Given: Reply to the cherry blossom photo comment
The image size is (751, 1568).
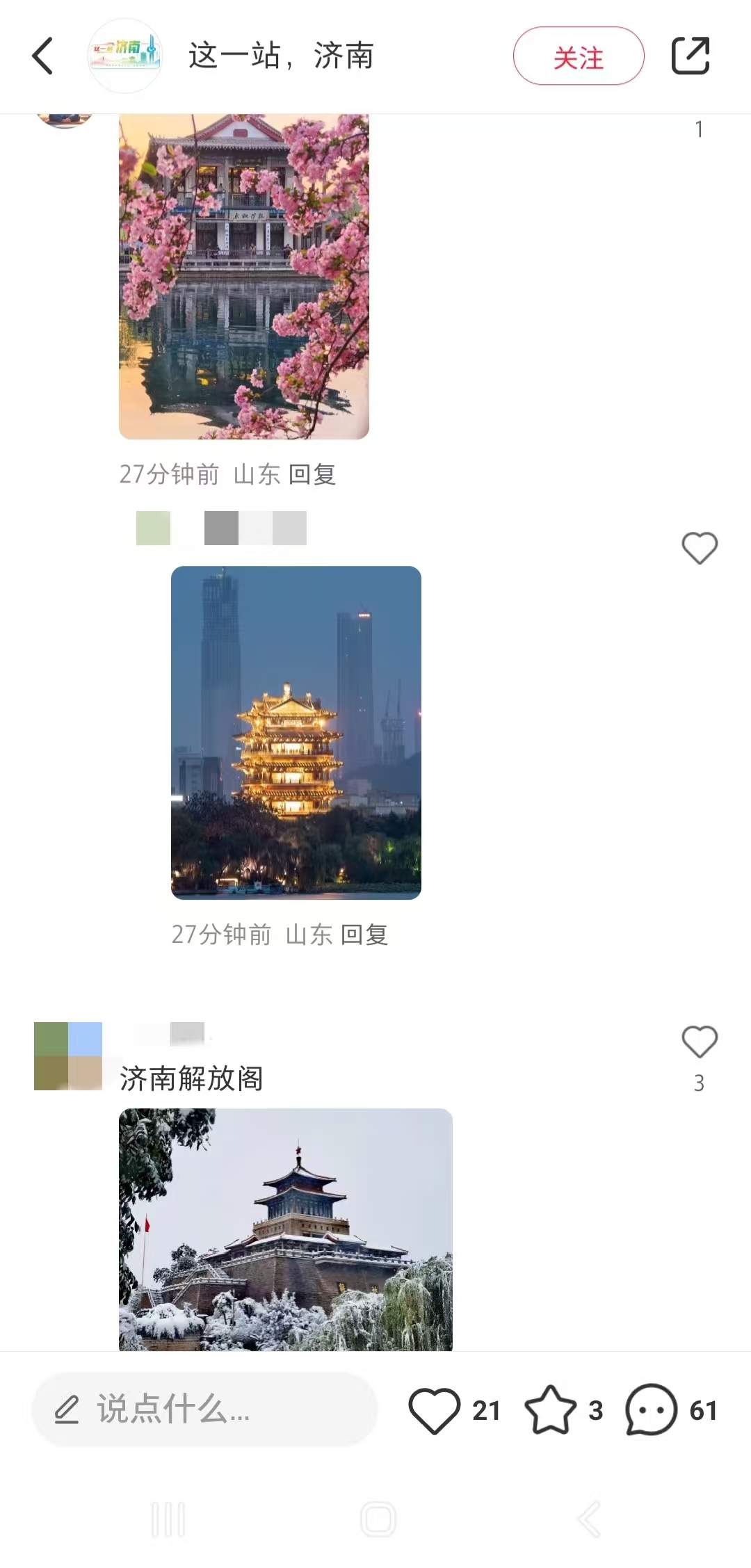Looking at the screenshot, I should 312,474.
